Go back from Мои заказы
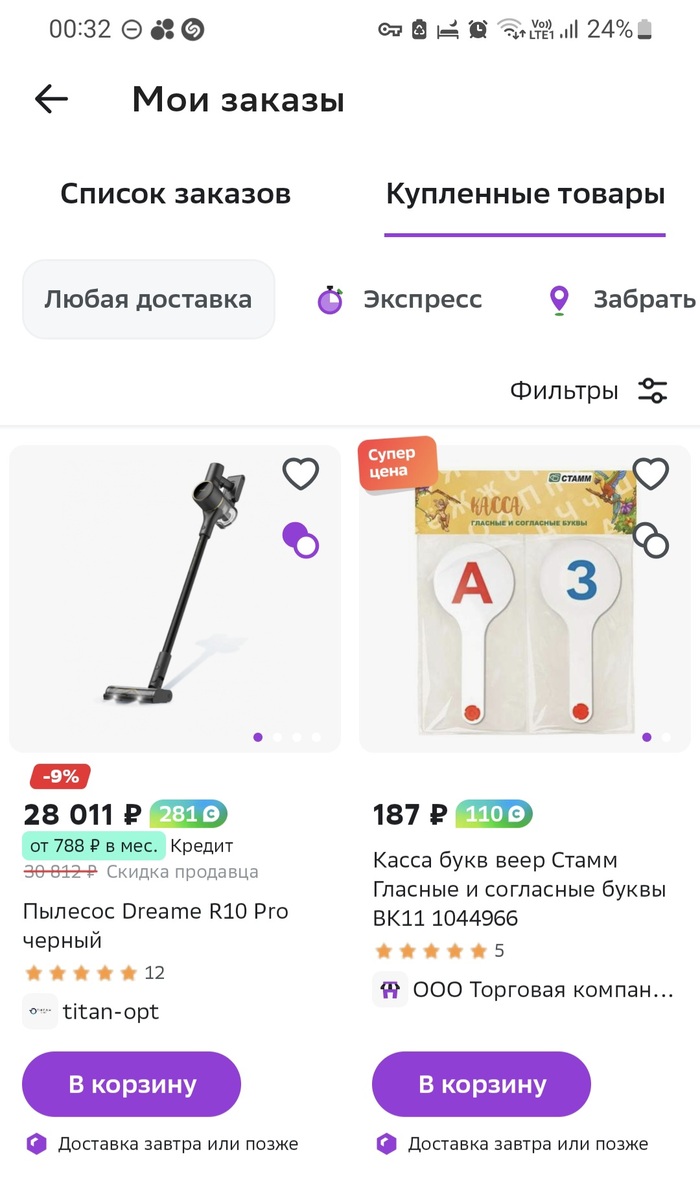Viewport: 700px width, 1187px height. click(x=51, y=99)
